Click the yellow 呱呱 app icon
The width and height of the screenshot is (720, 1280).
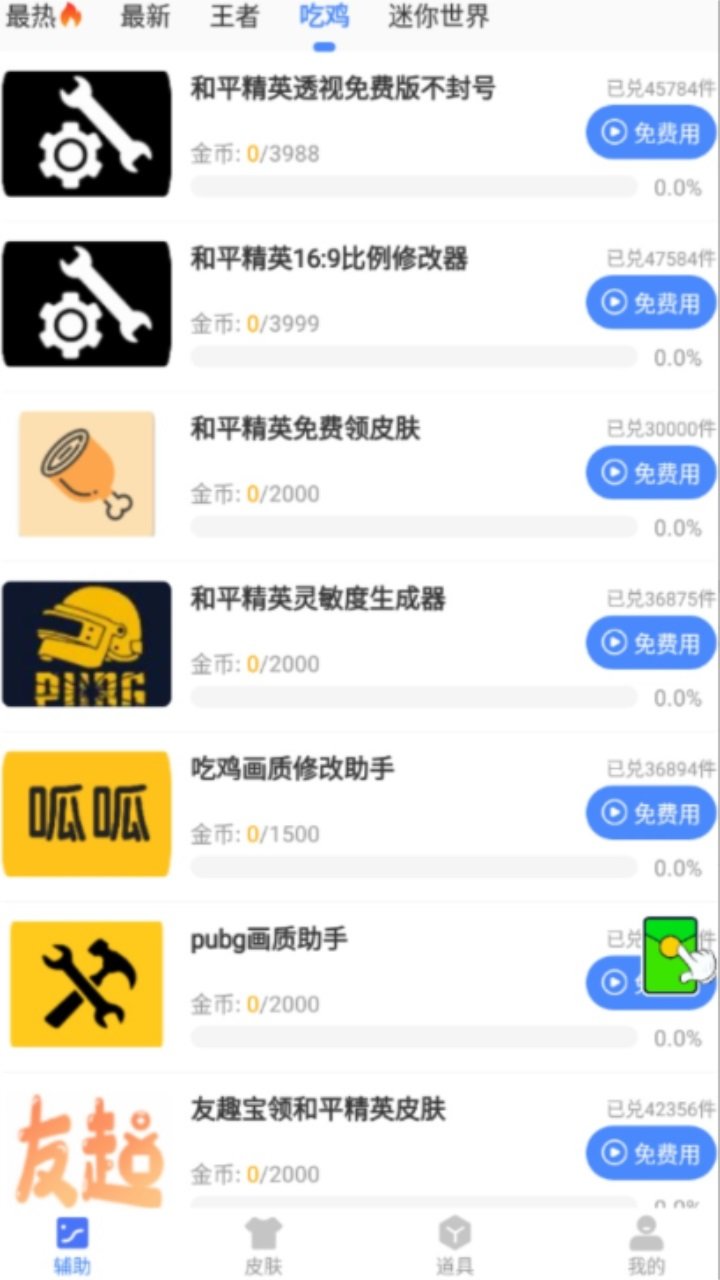[86, 813]
